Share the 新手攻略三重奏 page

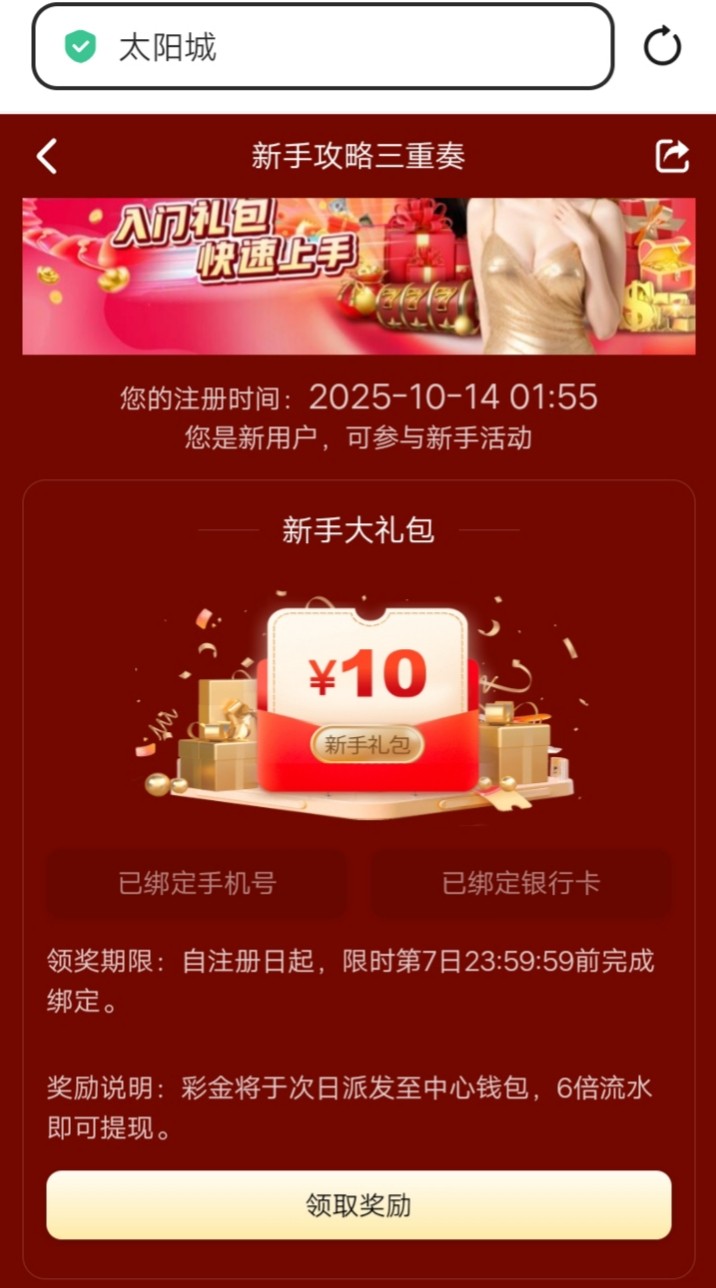click(672, 156)
